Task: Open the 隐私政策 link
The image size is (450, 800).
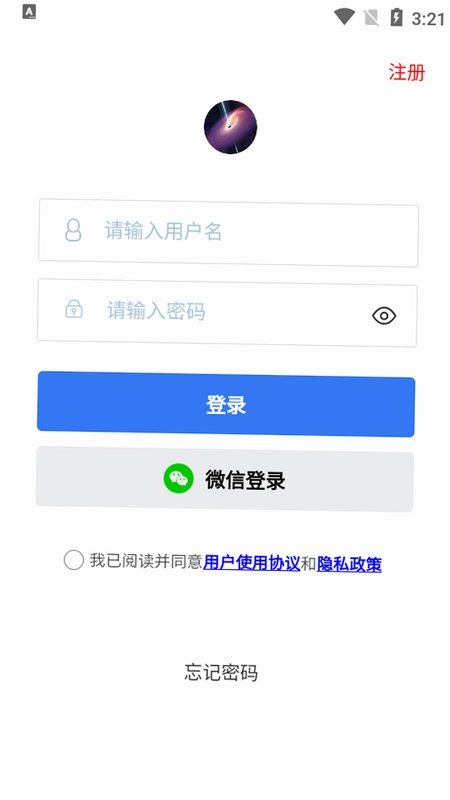Action: click(x=349, y=564)
